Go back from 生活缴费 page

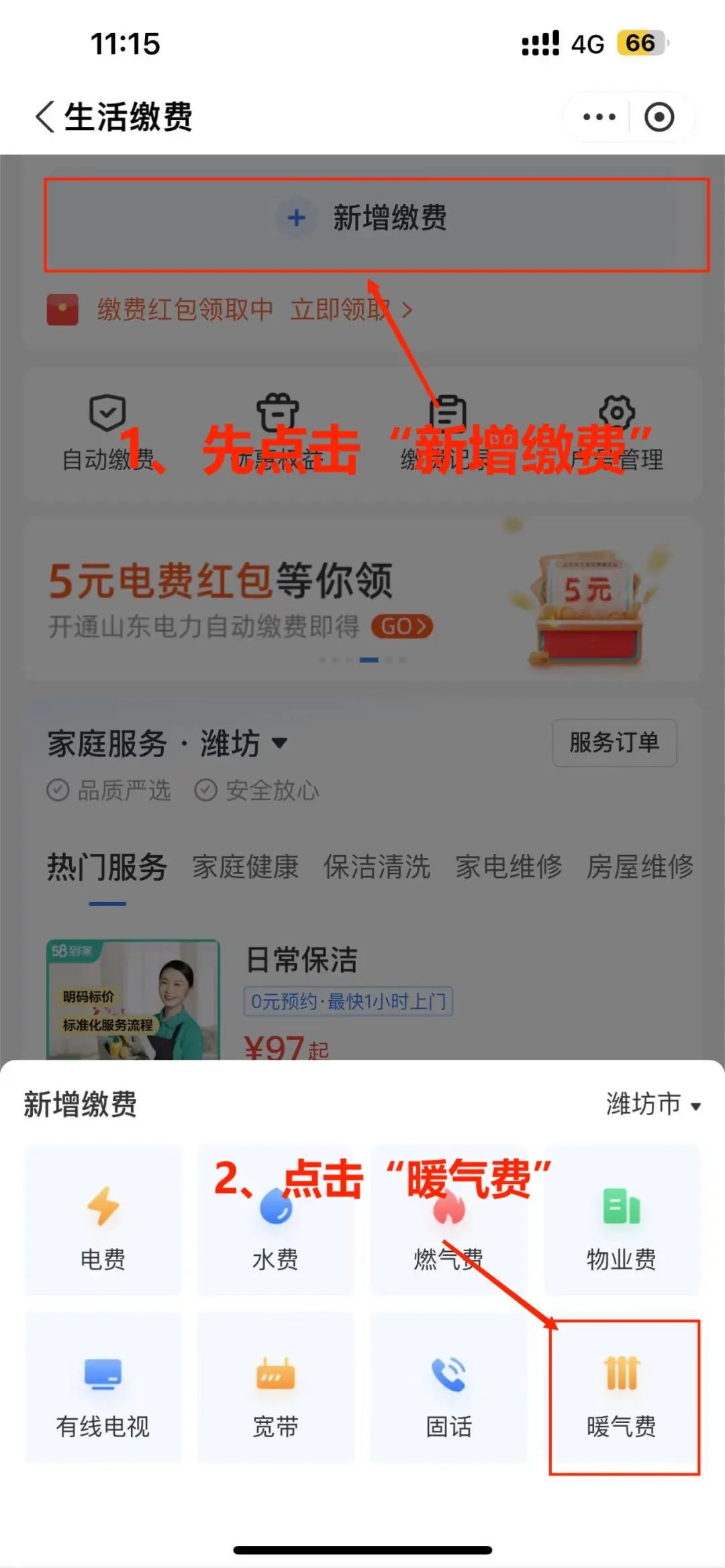pos(46,117)
